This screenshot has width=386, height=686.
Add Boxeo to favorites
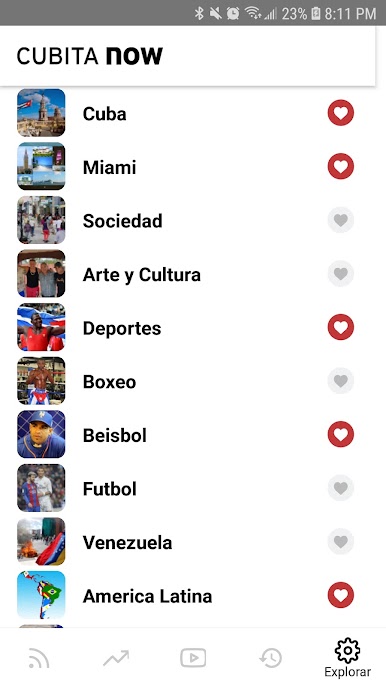(340, 381)
